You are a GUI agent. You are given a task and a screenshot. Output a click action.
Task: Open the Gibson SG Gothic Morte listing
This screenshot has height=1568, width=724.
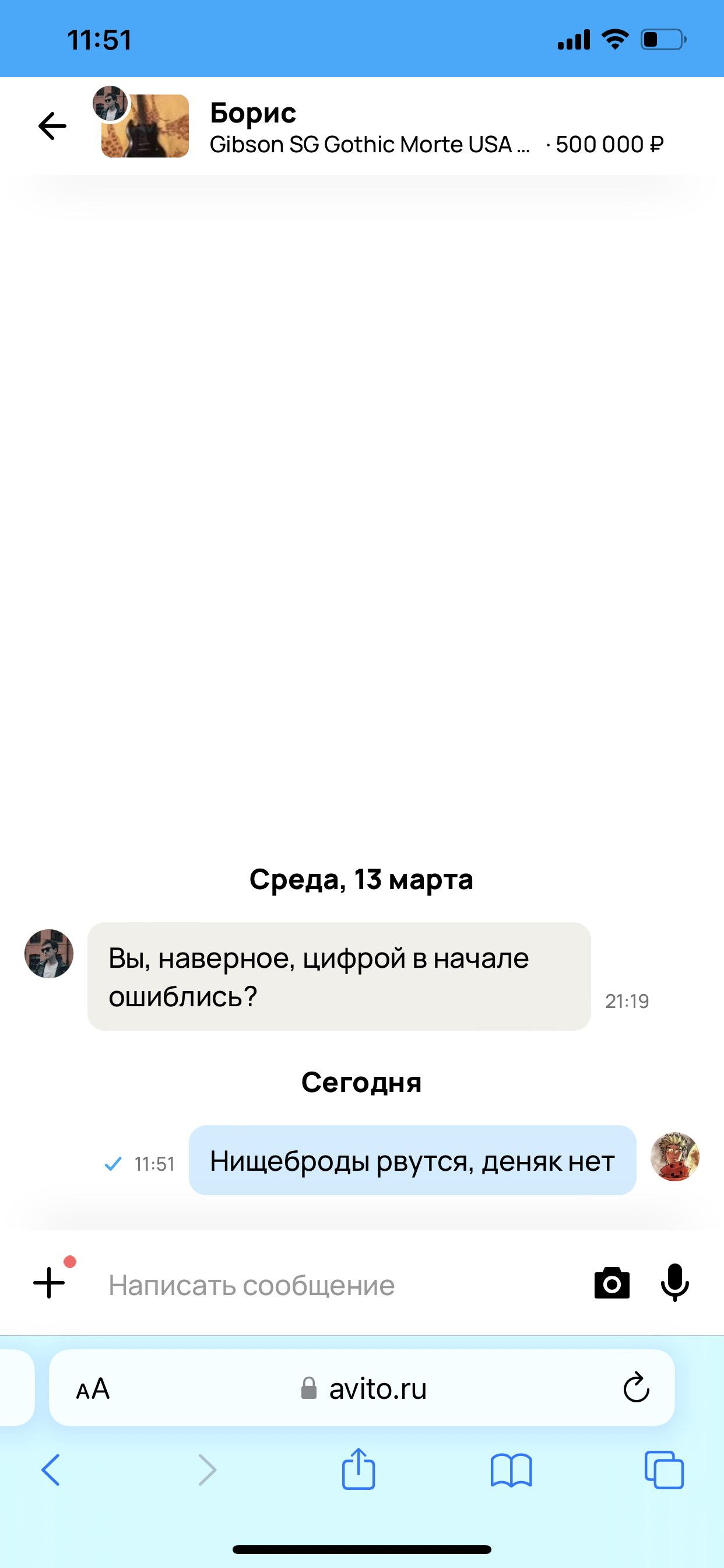click(x=370, y=145)
